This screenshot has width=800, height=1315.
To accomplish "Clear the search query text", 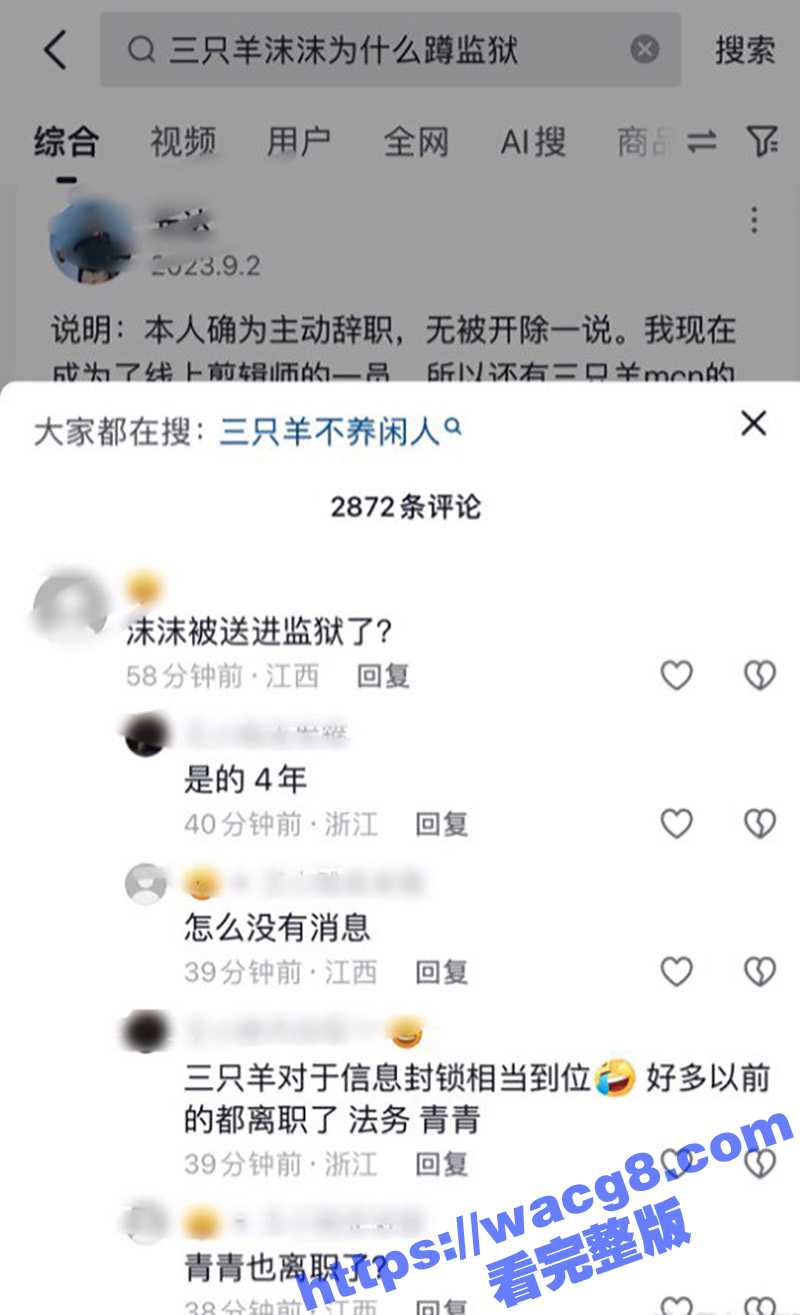I will (x=645, y=49).
